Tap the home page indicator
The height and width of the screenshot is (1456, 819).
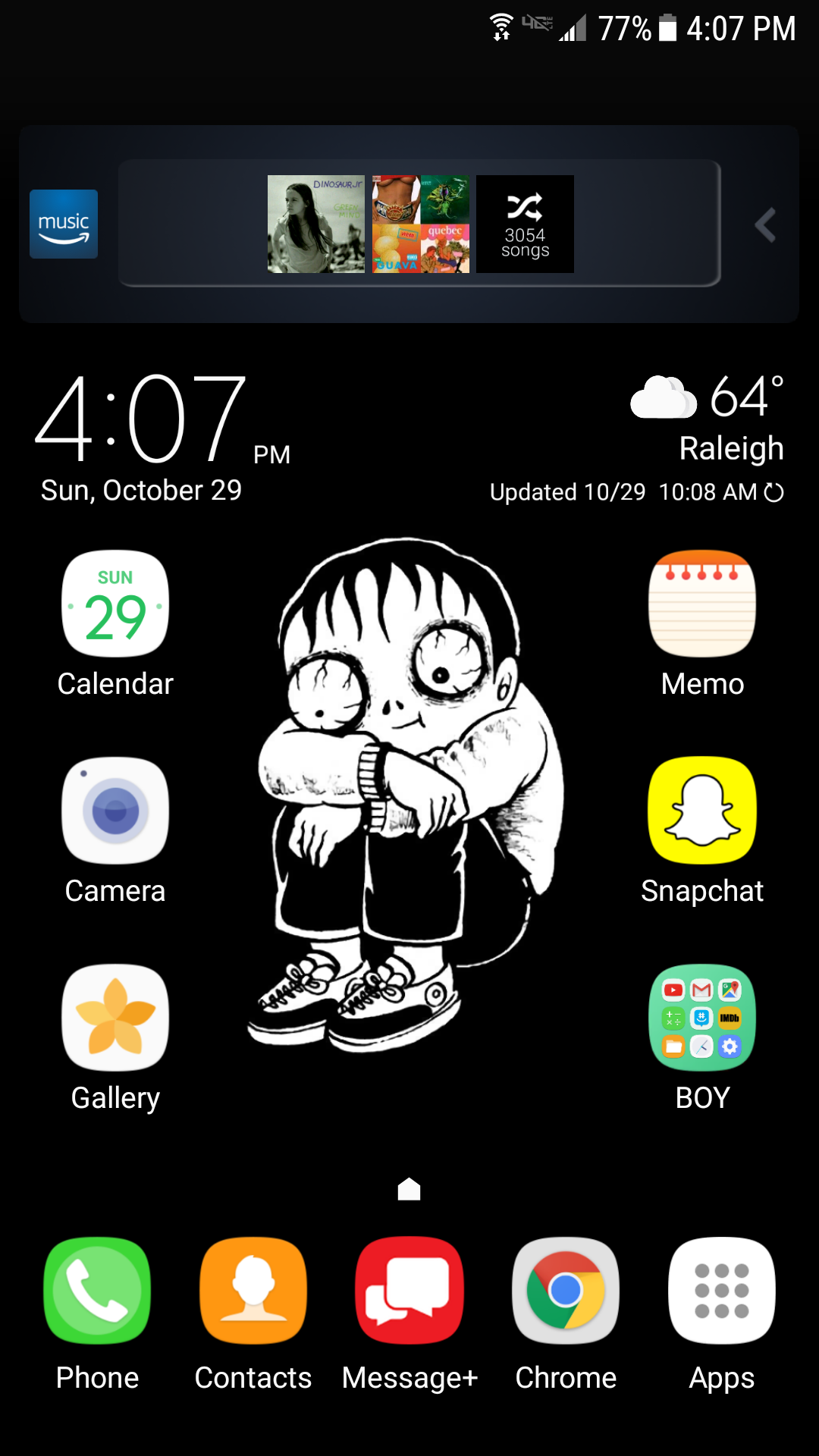(x=409, y=1189)
